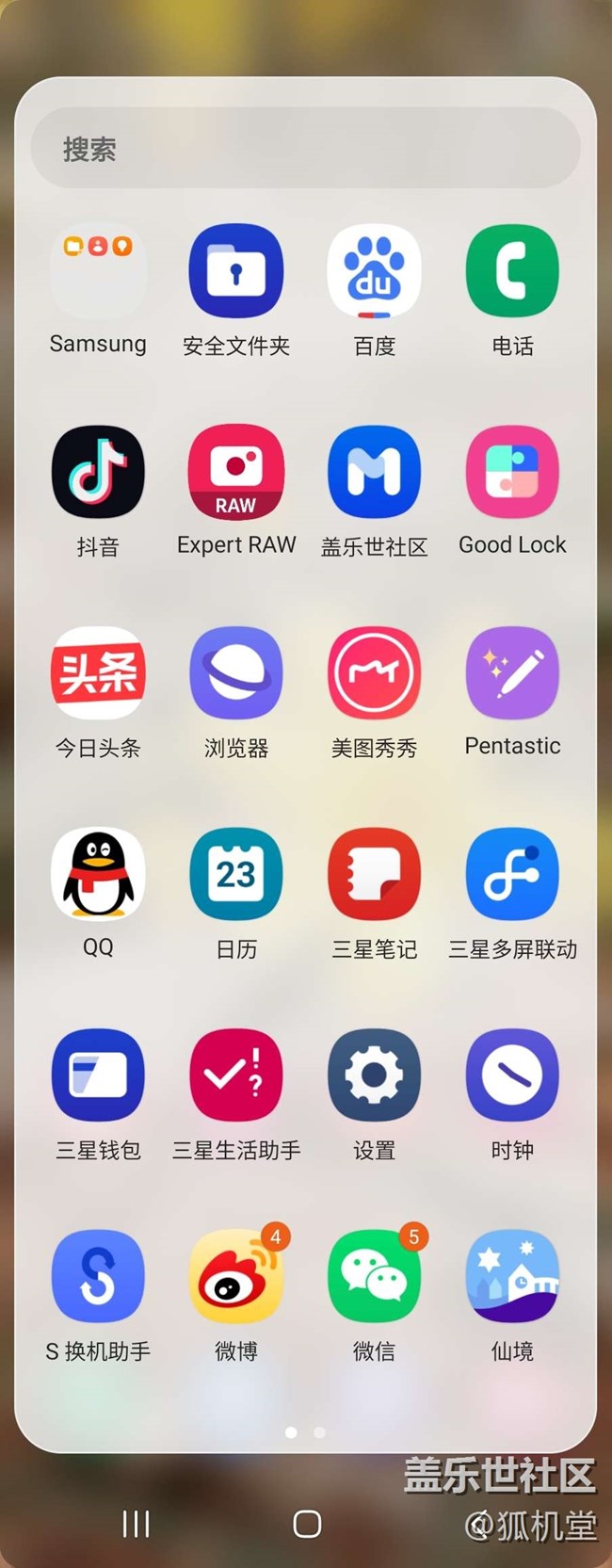Screen dimensions: 612x1568
Task: Go to the home screen
Action: (x=307, y=1524)
